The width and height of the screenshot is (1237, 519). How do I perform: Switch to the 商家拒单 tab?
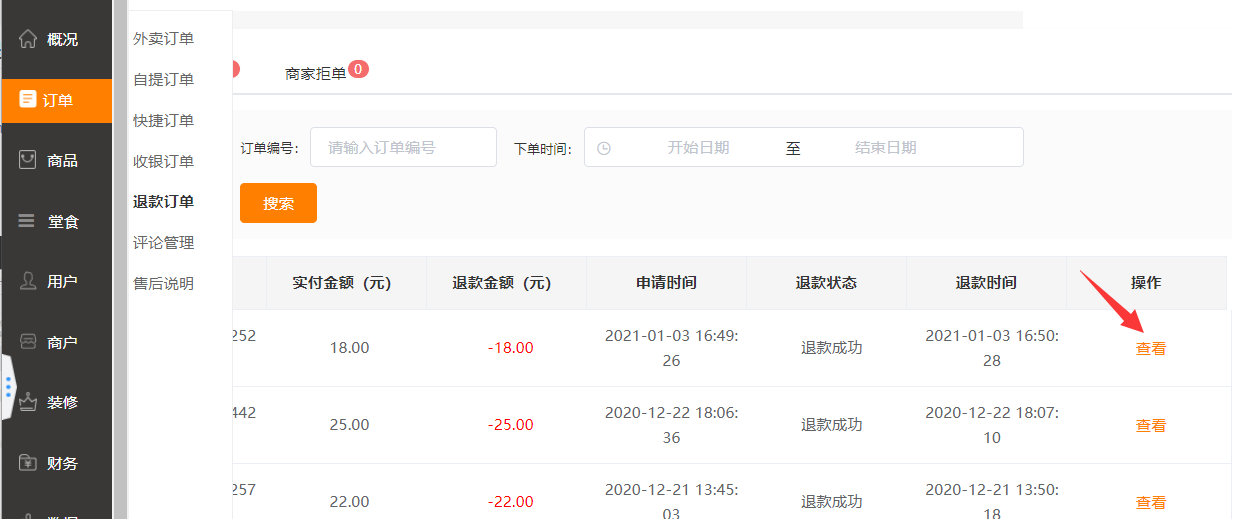tap(315, 73)
